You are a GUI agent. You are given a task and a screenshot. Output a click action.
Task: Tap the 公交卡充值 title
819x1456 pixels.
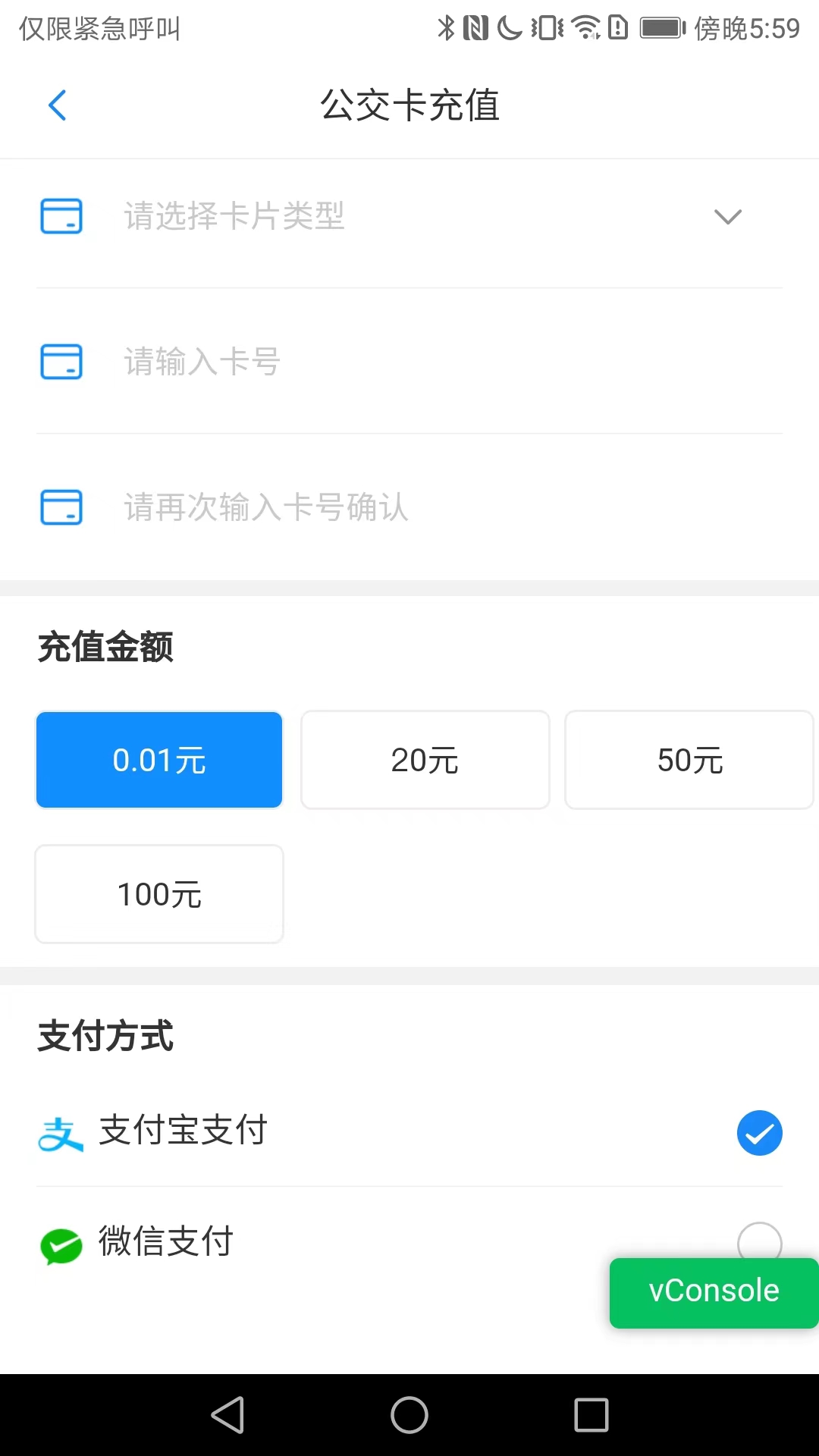409,106
